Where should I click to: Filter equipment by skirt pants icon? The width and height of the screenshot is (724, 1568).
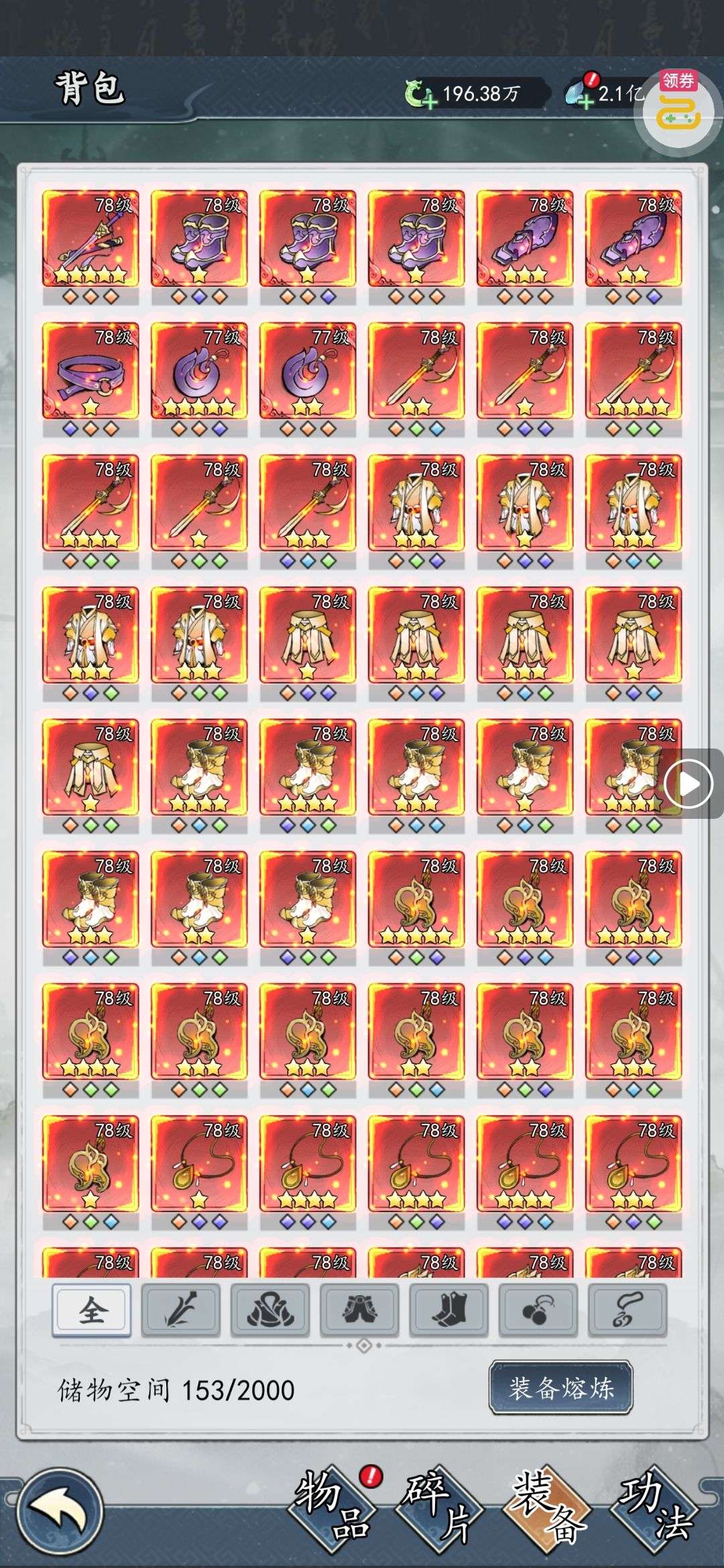359,1310
